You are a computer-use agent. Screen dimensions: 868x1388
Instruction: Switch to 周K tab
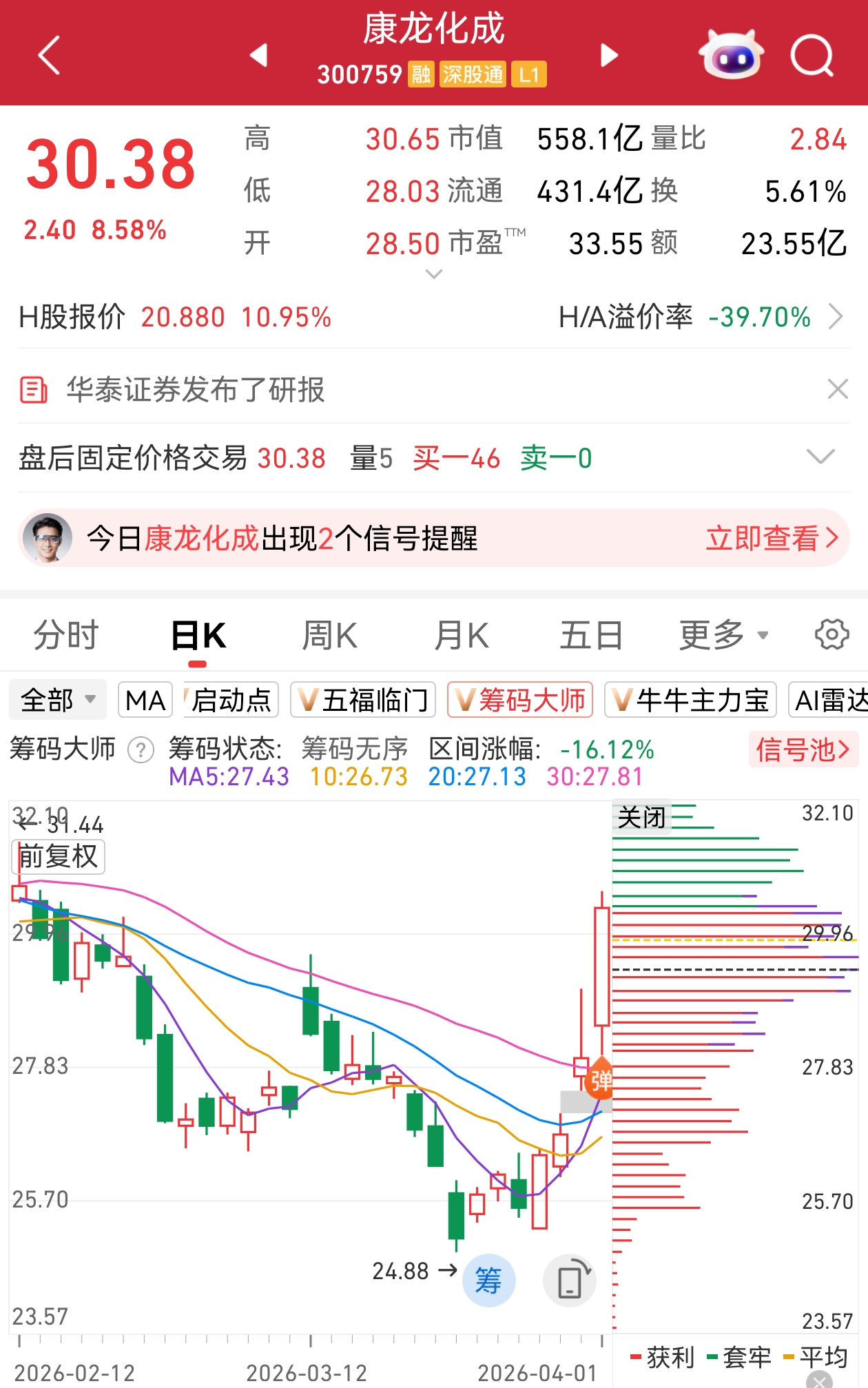click(x=329, y=635)
